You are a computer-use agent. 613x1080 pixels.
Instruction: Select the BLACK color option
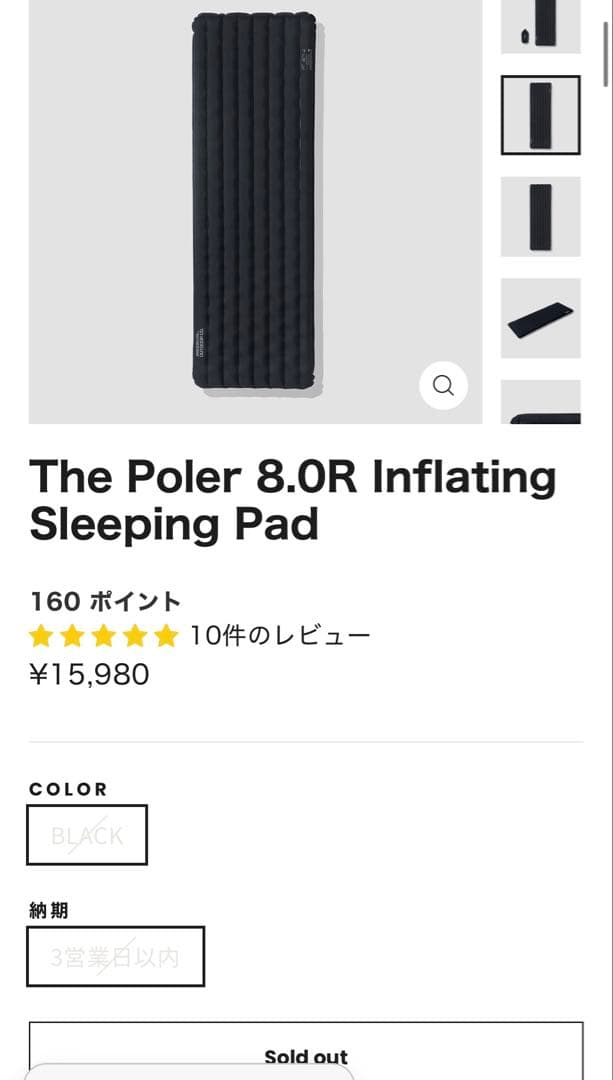[x=87, y=835]
